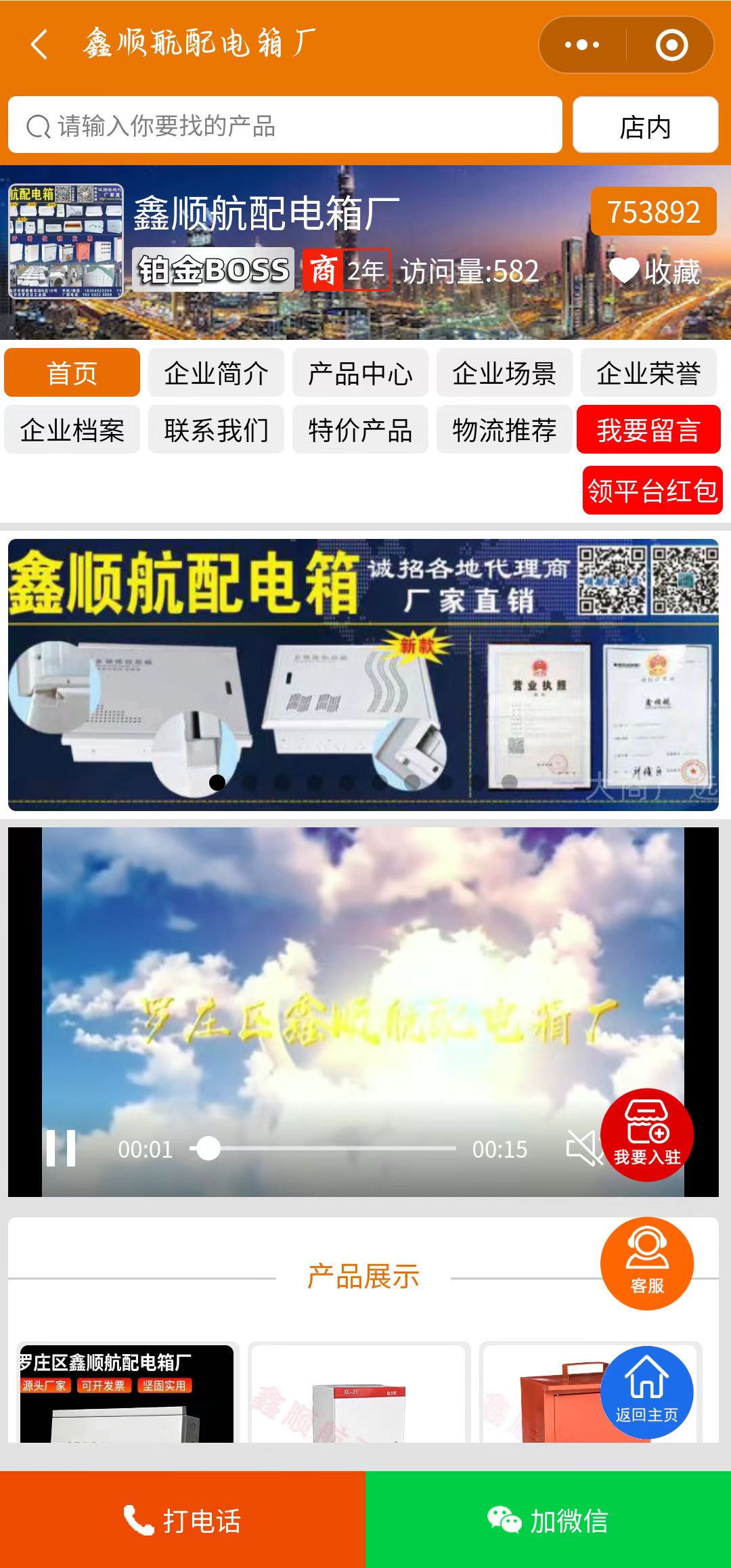The width and height of the screenshot is (731, 1568).
Task: Call the shop with 打电话
Action: [x=183, y=1521]
